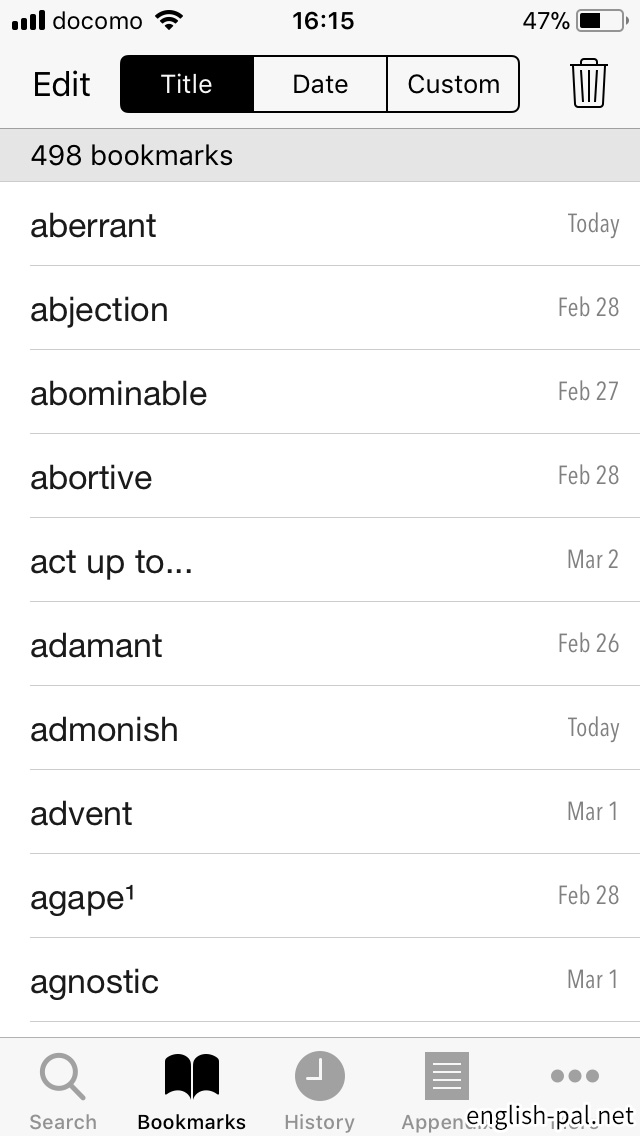Open the adamant entry
This screenshot has width=640, height=1136.
click(x=320, y=644)
